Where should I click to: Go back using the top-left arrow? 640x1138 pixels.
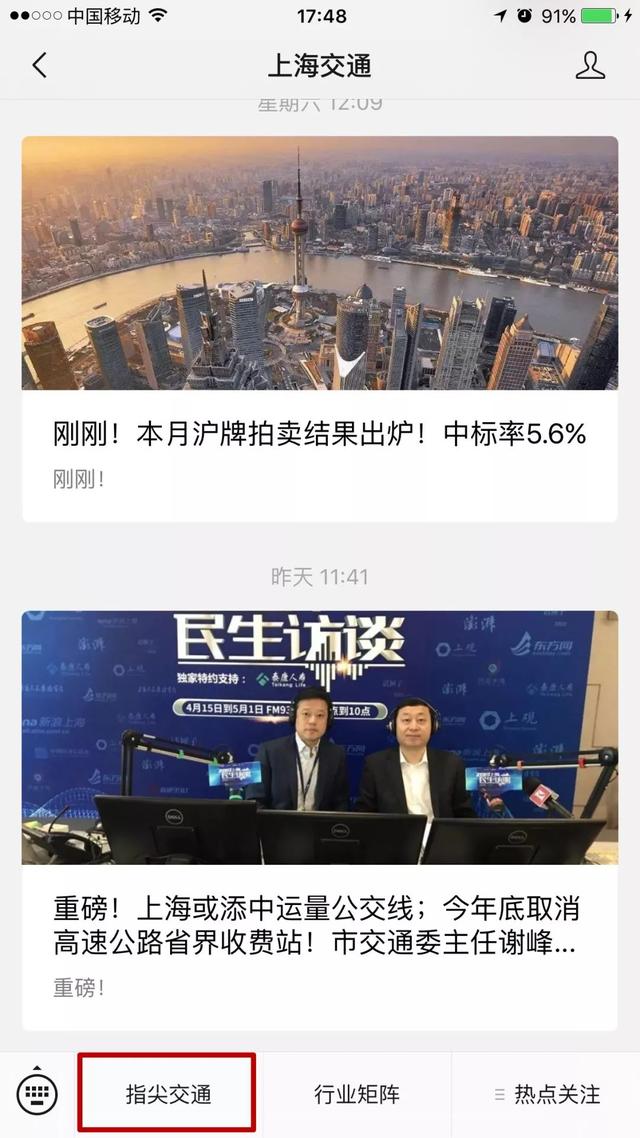click(40, 65)
